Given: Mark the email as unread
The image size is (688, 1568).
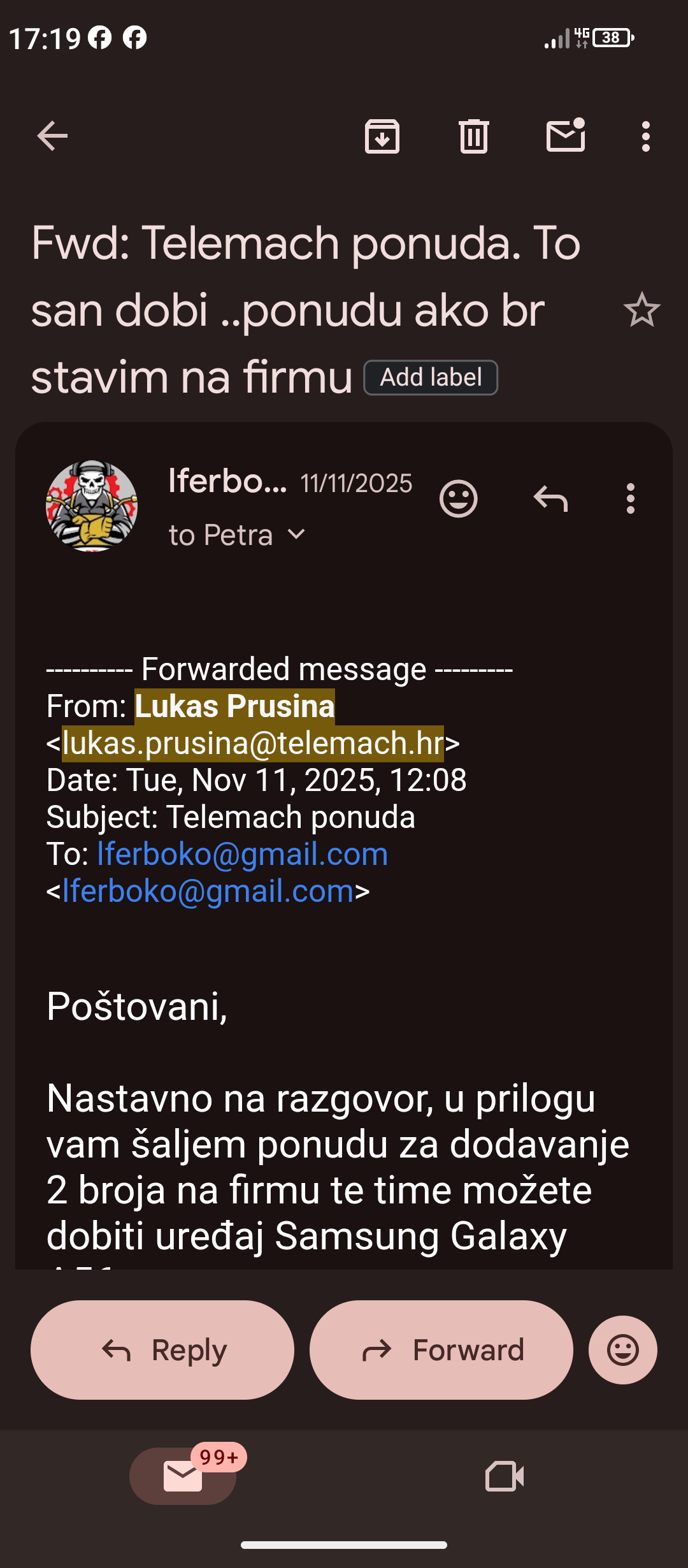Looking at the screenshot, I should pyautogui.click(x=566, y=136).
